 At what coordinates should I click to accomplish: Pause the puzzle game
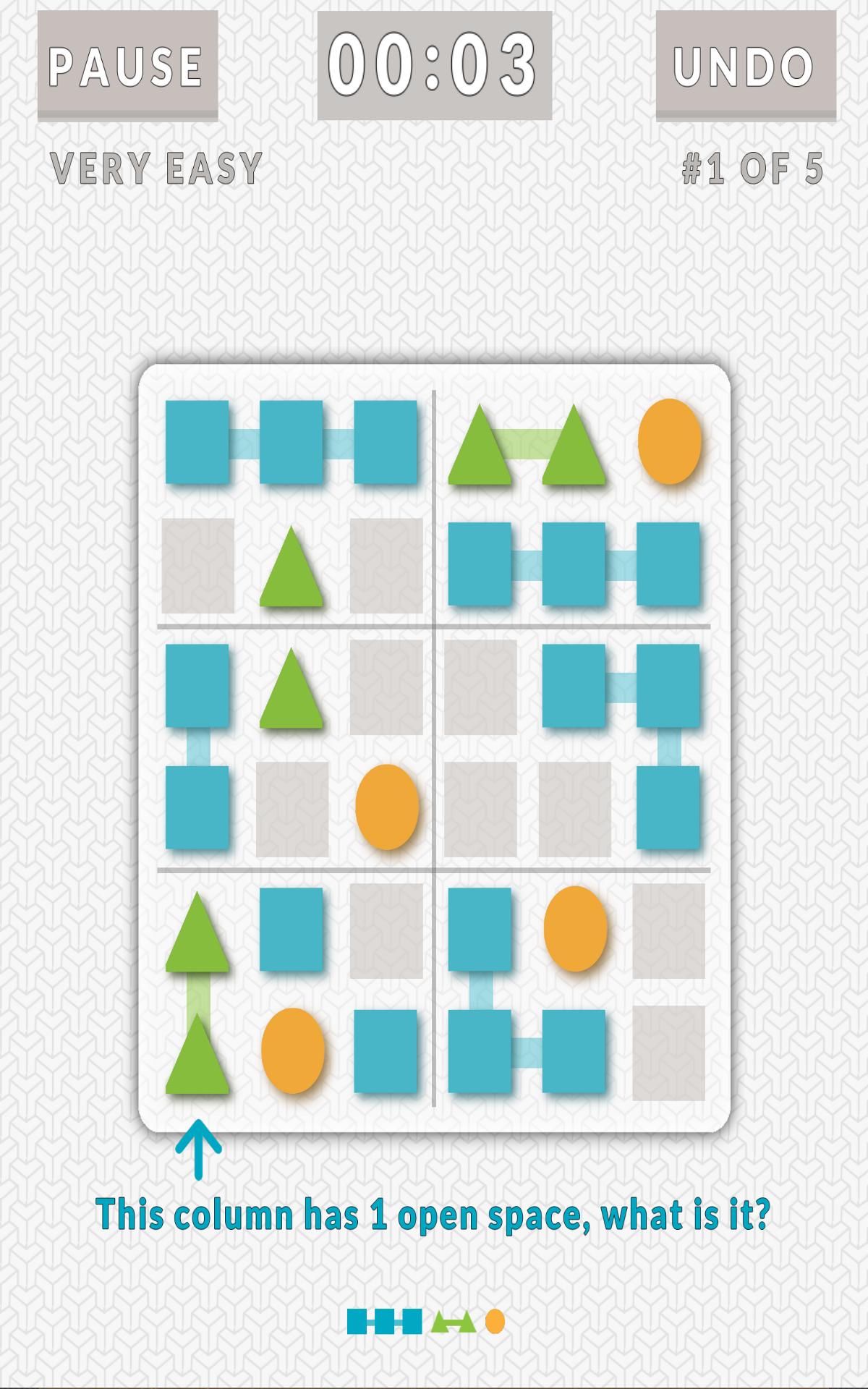(127, 65)
